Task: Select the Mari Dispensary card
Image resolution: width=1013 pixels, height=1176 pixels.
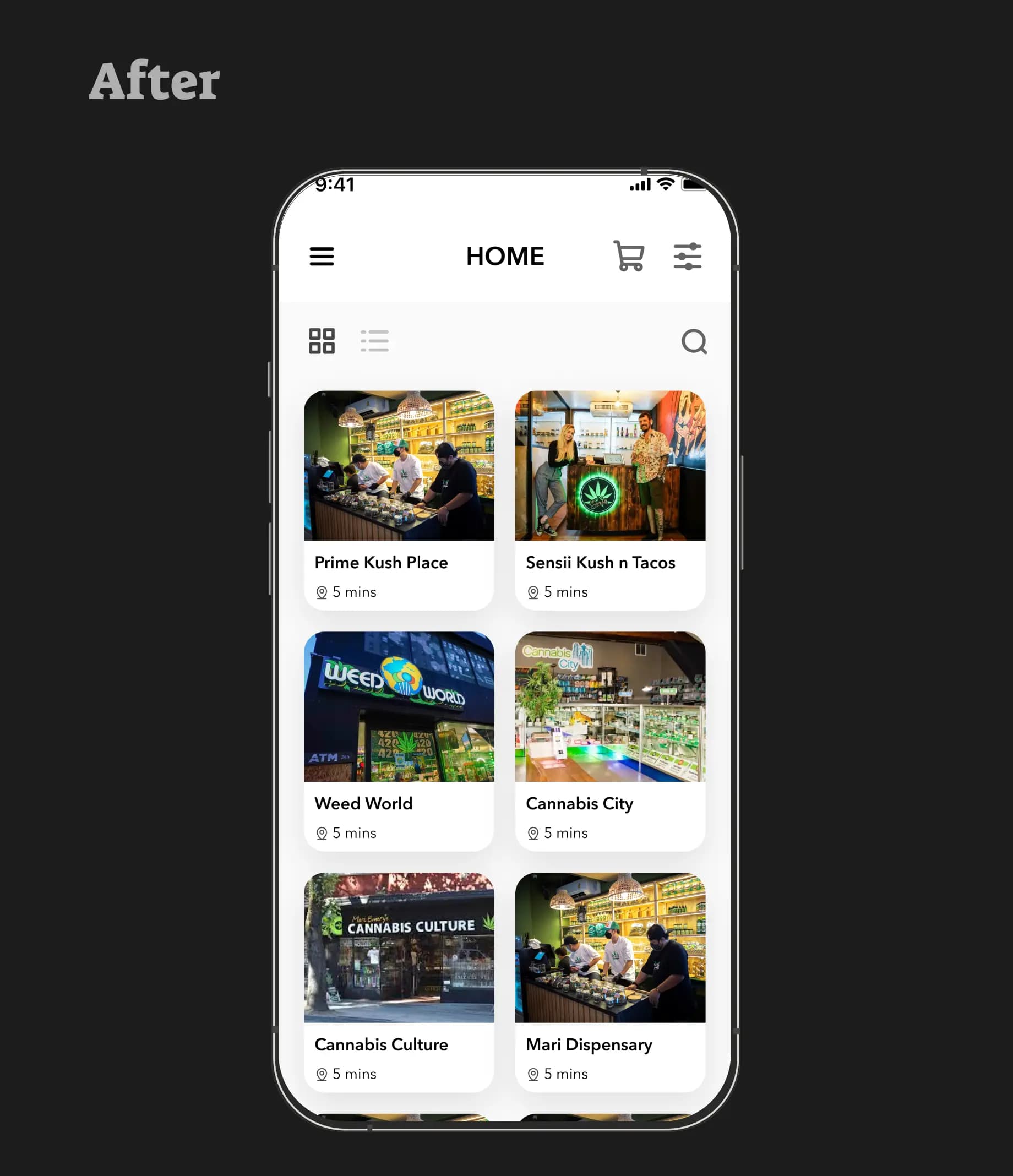Action: pos(610,982)
